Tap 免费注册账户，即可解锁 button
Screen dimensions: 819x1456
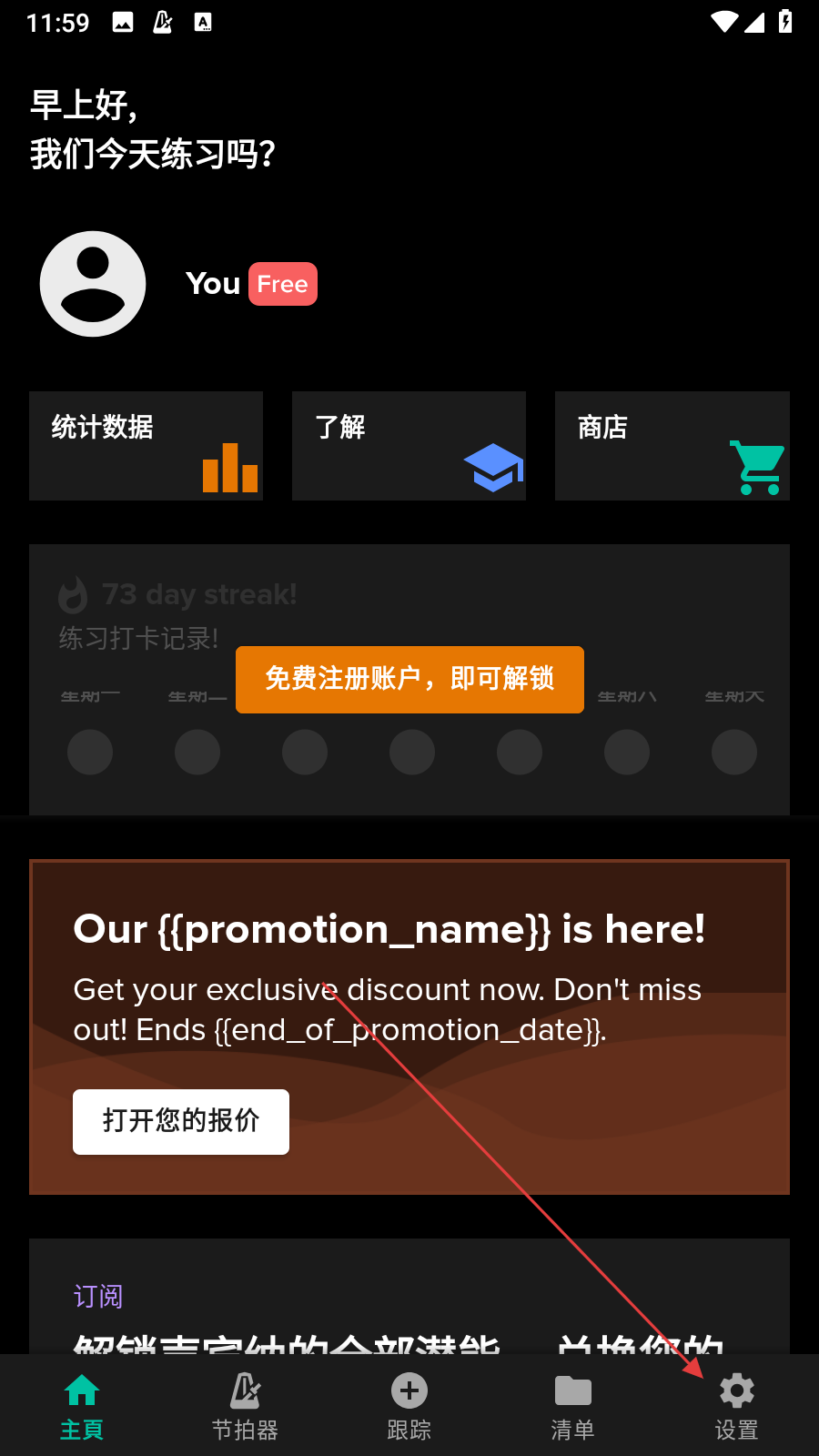pos(409,679)
